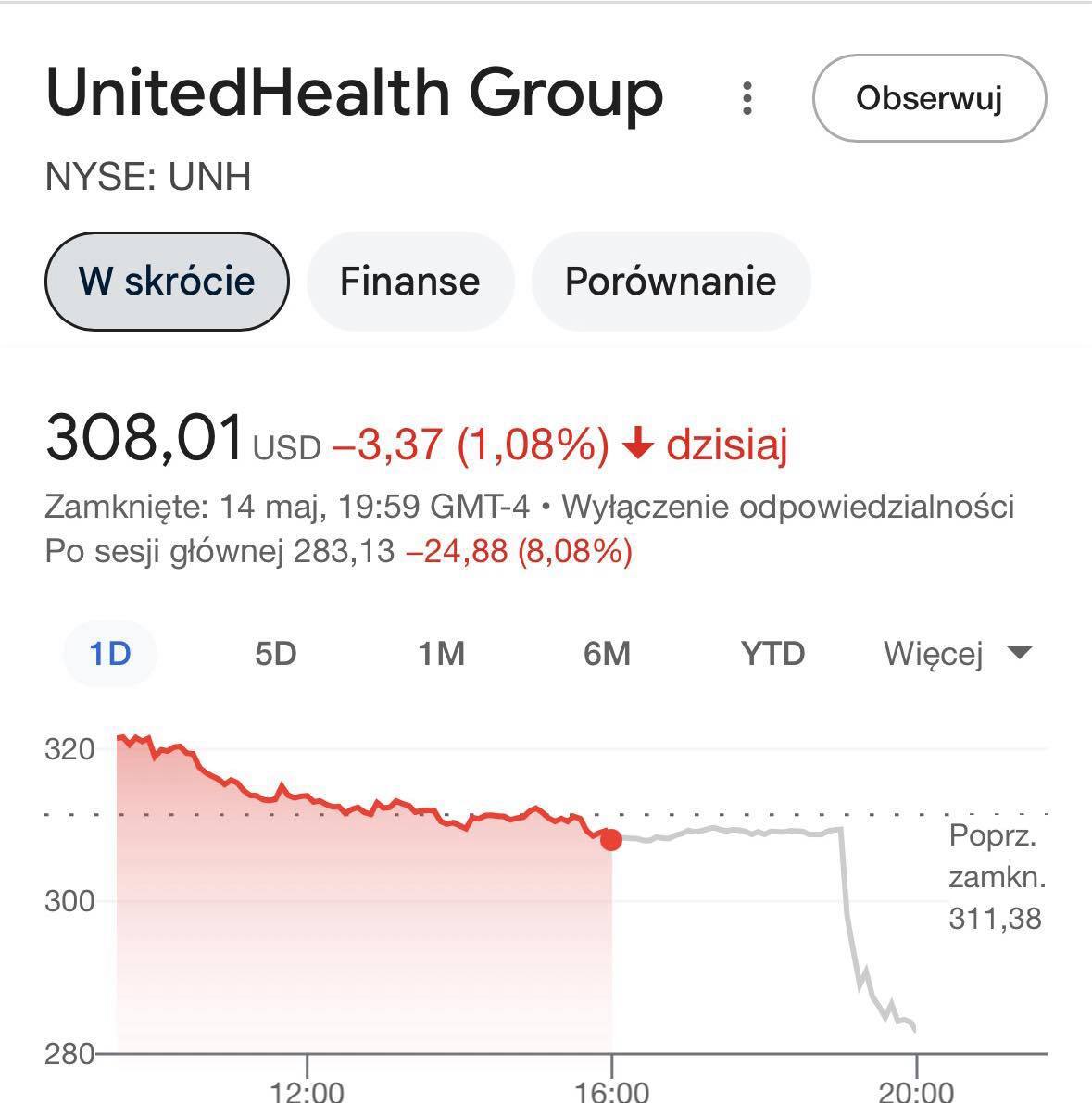Open the Wyłączenie odpowiedzialności disclaimer
The image size is (1092, 1103).
(x=788, y=507)
